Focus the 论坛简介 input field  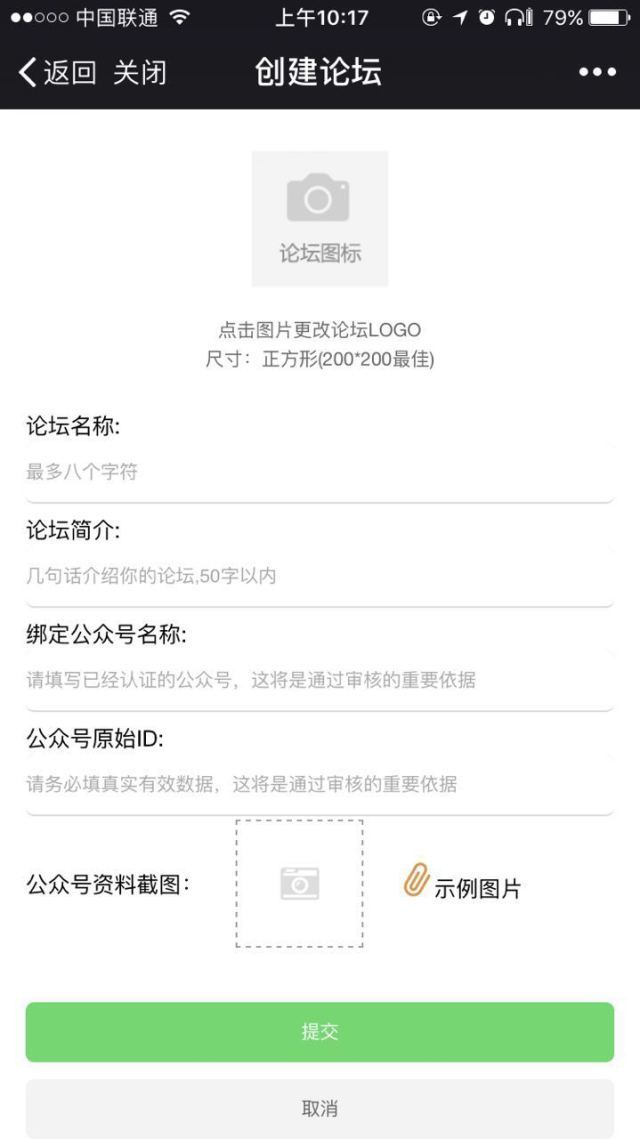[x=319, y=576]
